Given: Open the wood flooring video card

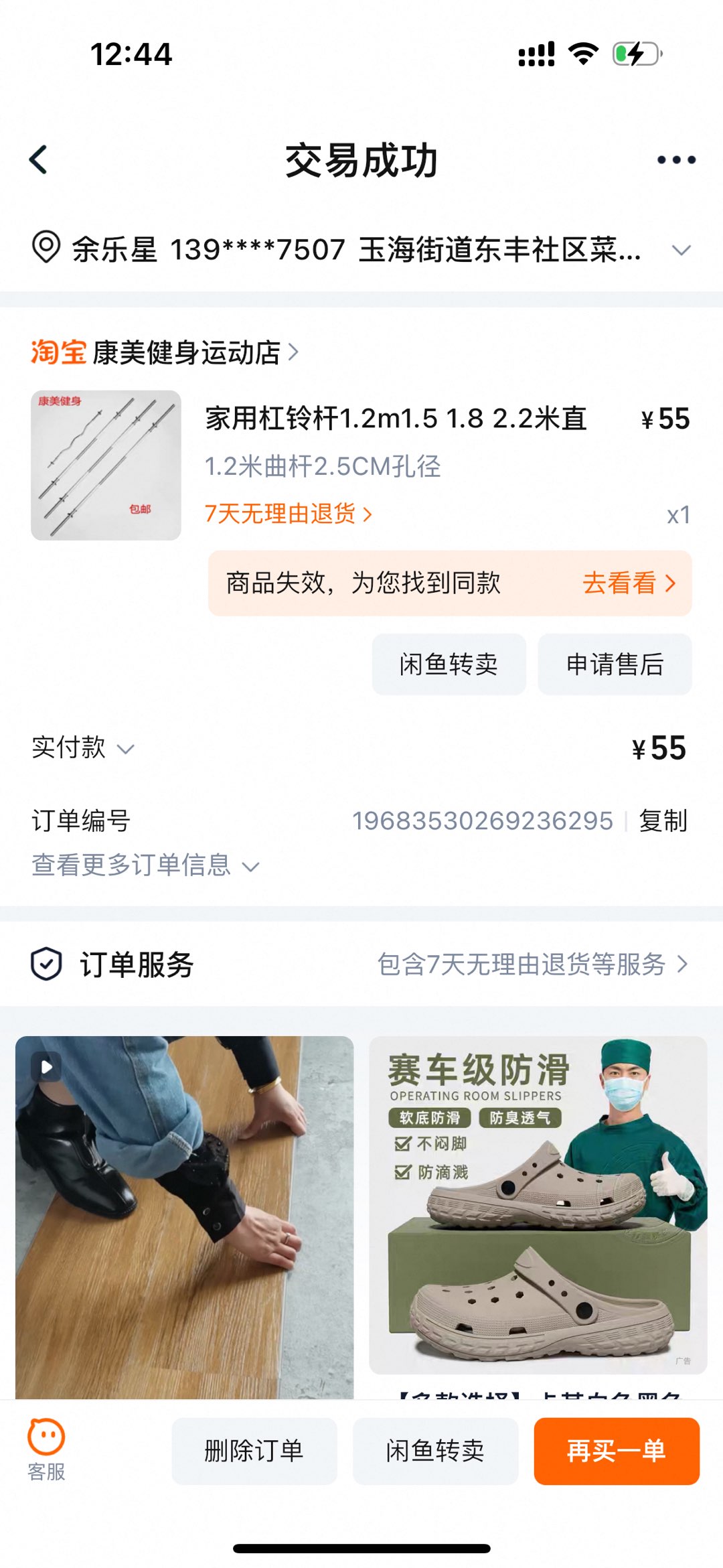Looking at the screenshot, I should [184, 1216].
